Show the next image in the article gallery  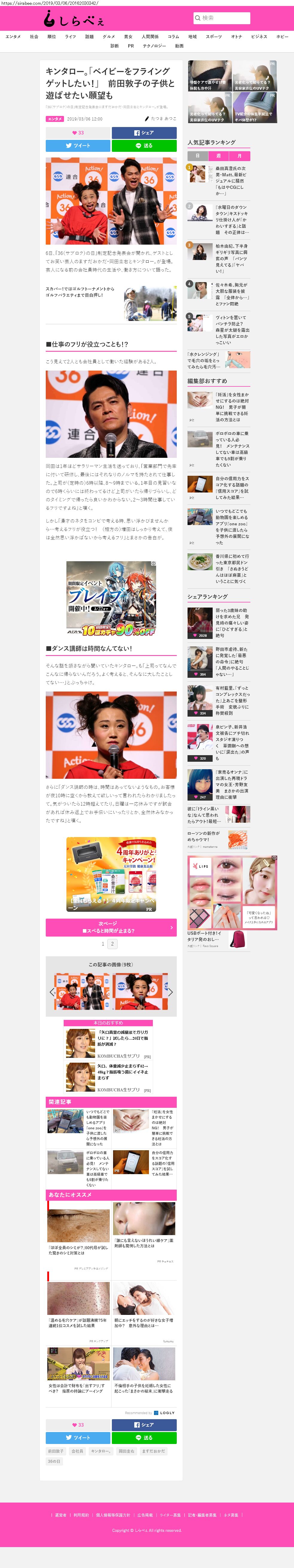pyautogui.click(x=170, y=992)
